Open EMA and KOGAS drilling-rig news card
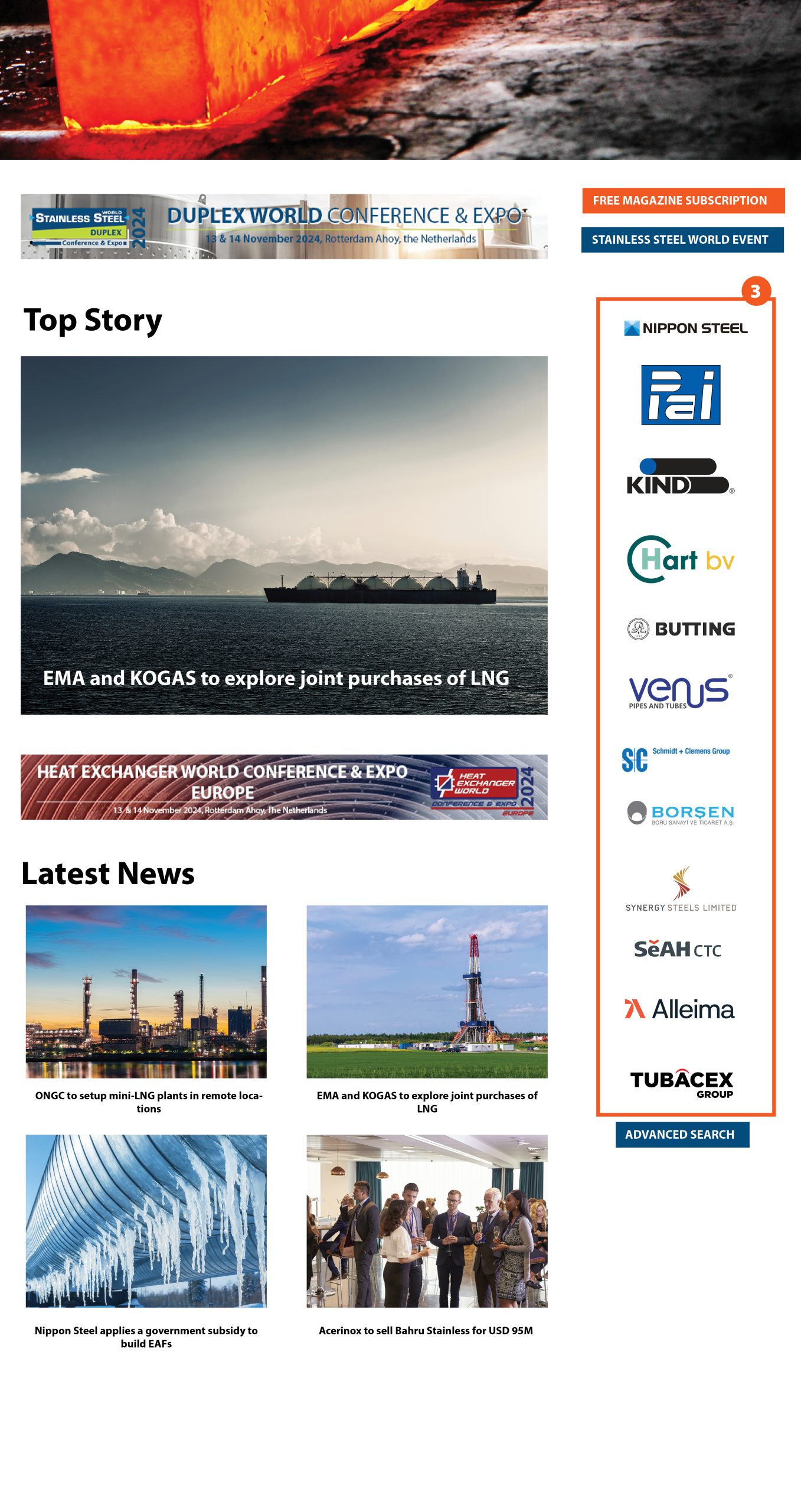The height and width of the screenshot is (1512, 801). [427, 991]
